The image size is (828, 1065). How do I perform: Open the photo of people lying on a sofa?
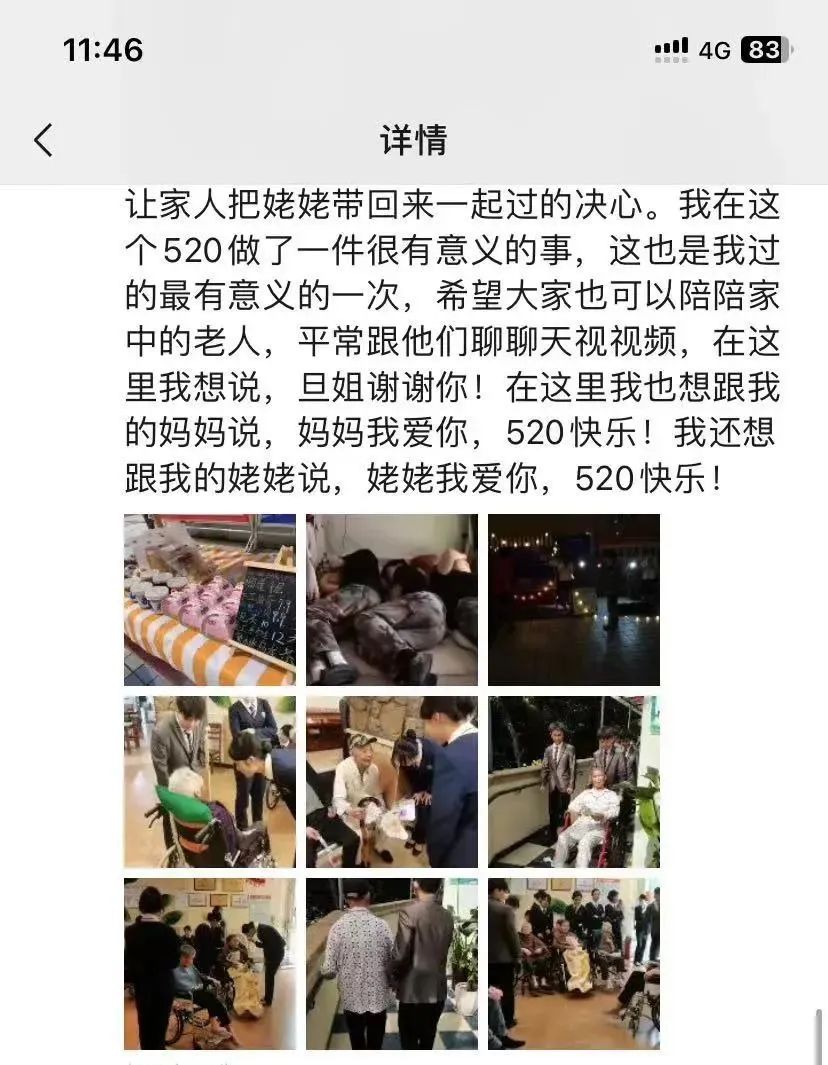(x=392, y=600)
